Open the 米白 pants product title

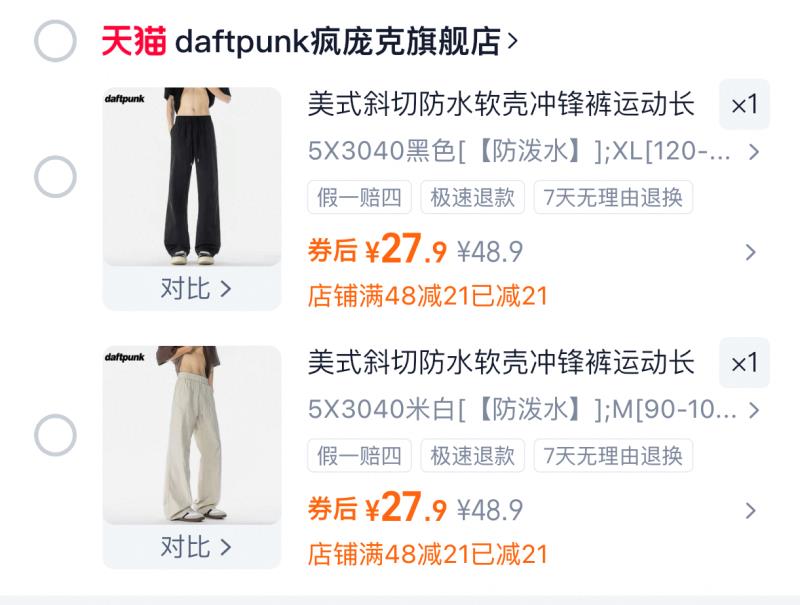pyautogui.click(x=500, y=362)
